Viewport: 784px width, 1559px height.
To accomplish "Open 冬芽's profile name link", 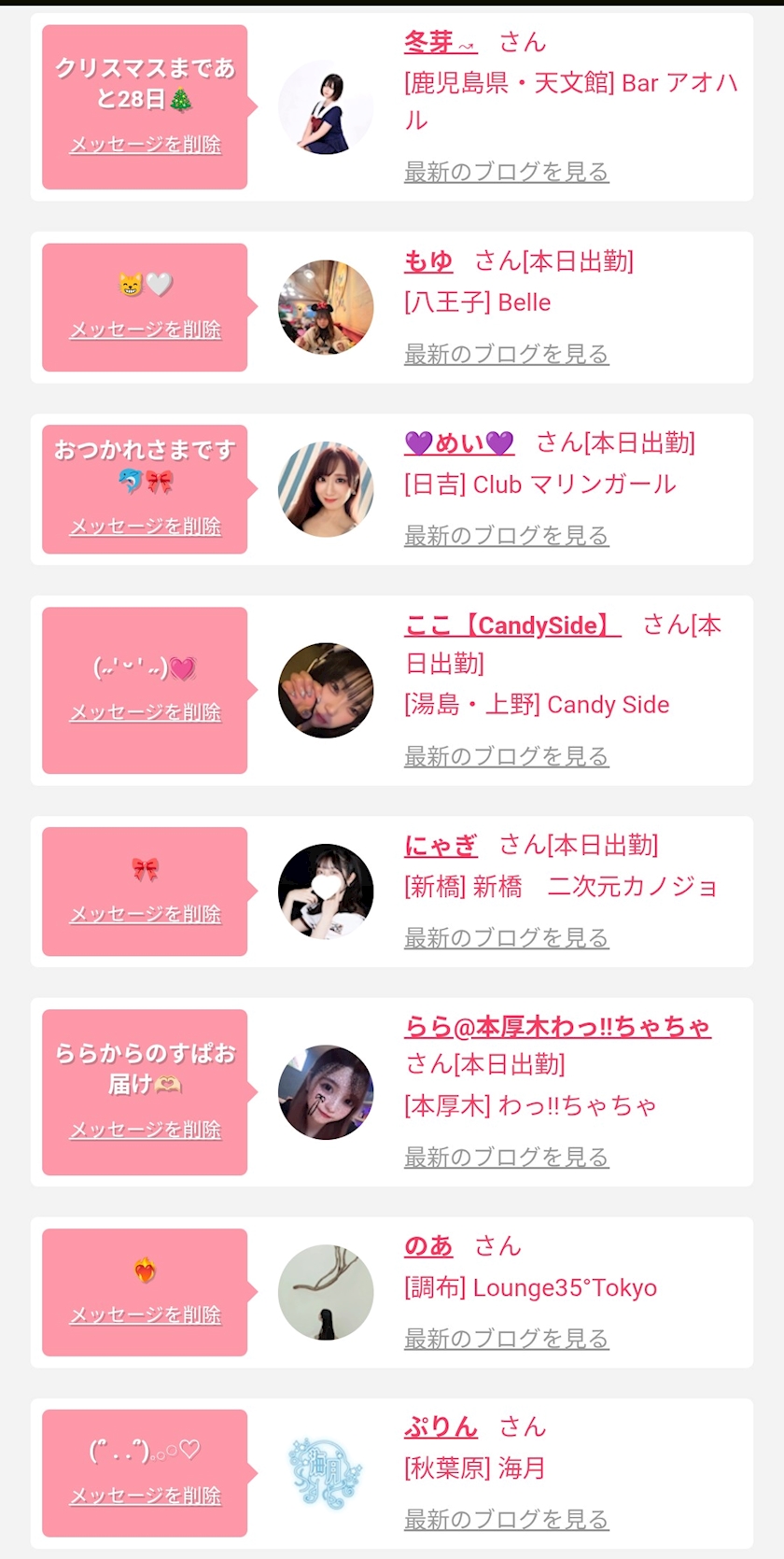I will pos(440,42).
